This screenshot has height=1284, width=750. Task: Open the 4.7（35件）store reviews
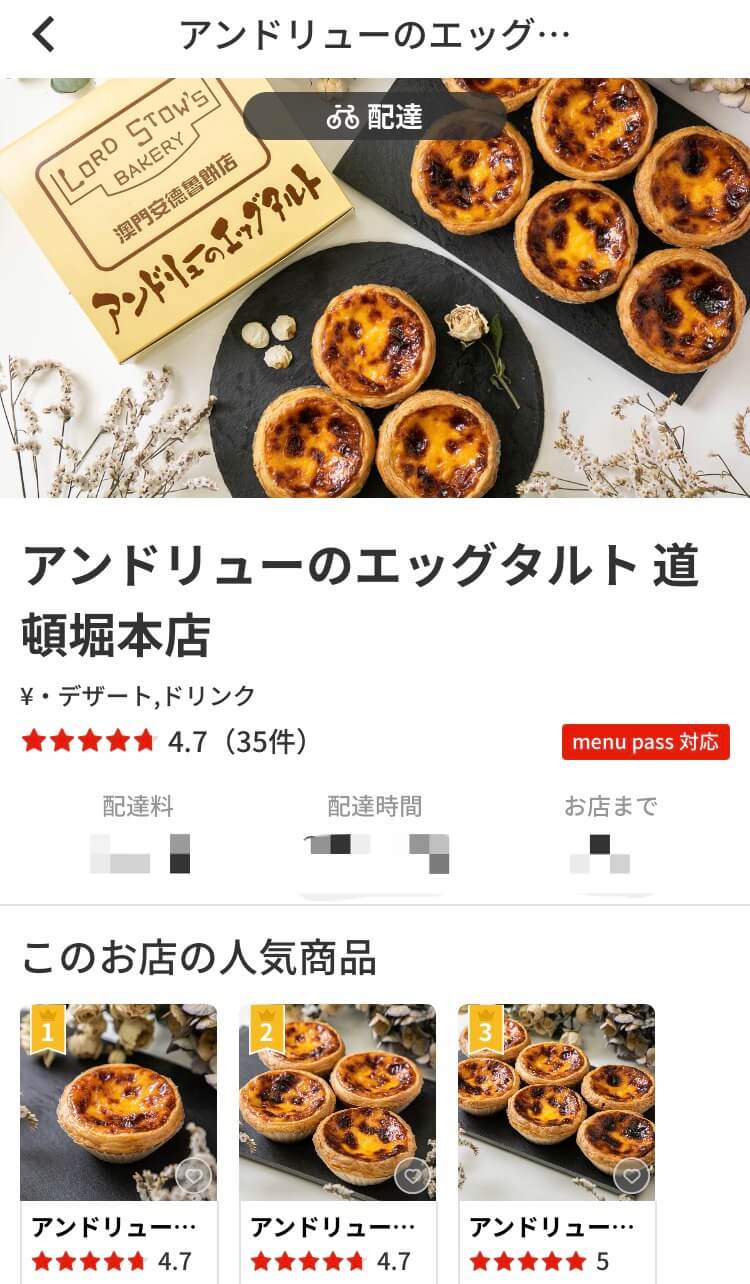click(x=165, y=742)
